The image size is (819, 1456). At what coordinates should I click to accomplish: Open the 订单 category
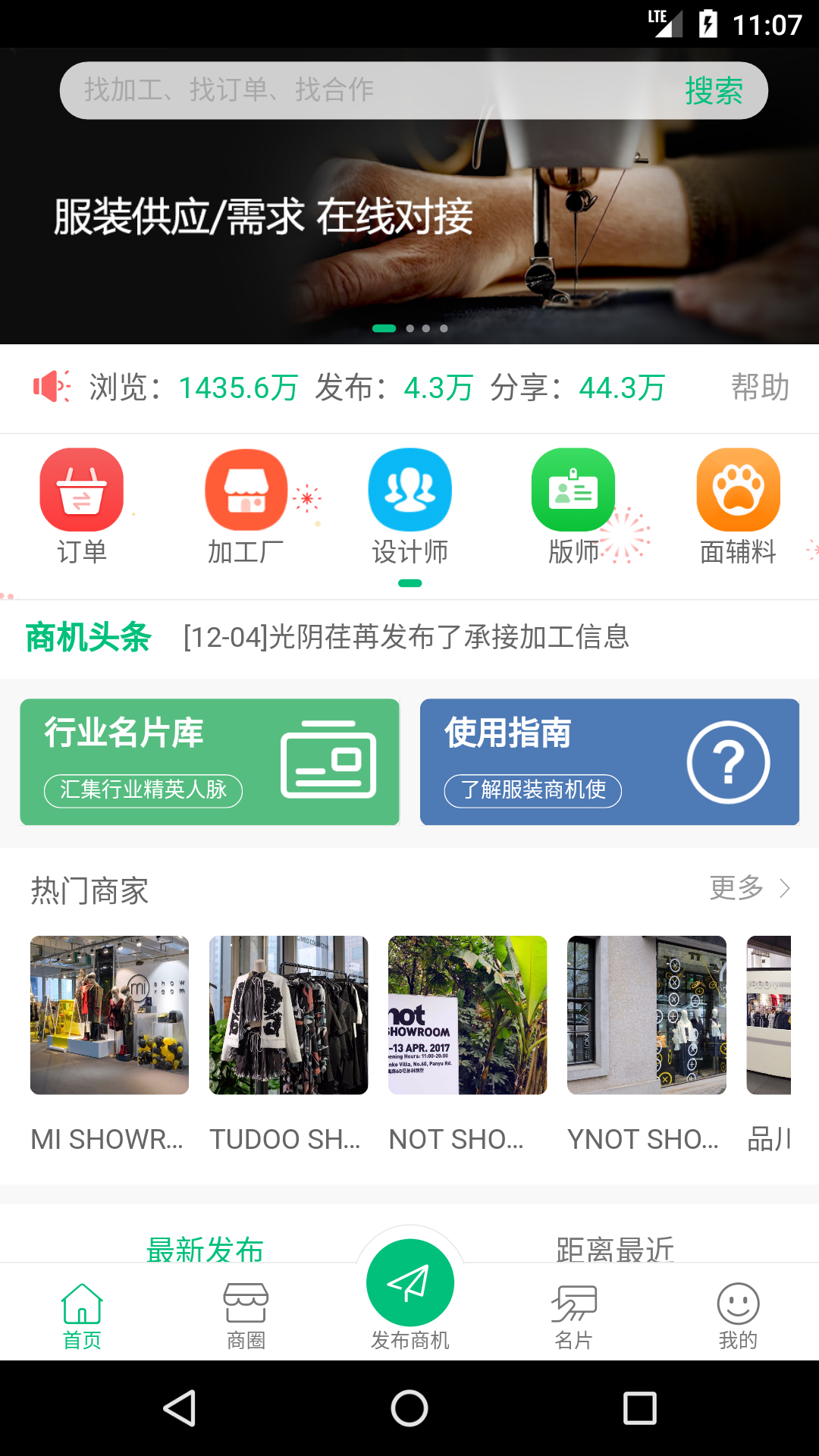[82, 506]
